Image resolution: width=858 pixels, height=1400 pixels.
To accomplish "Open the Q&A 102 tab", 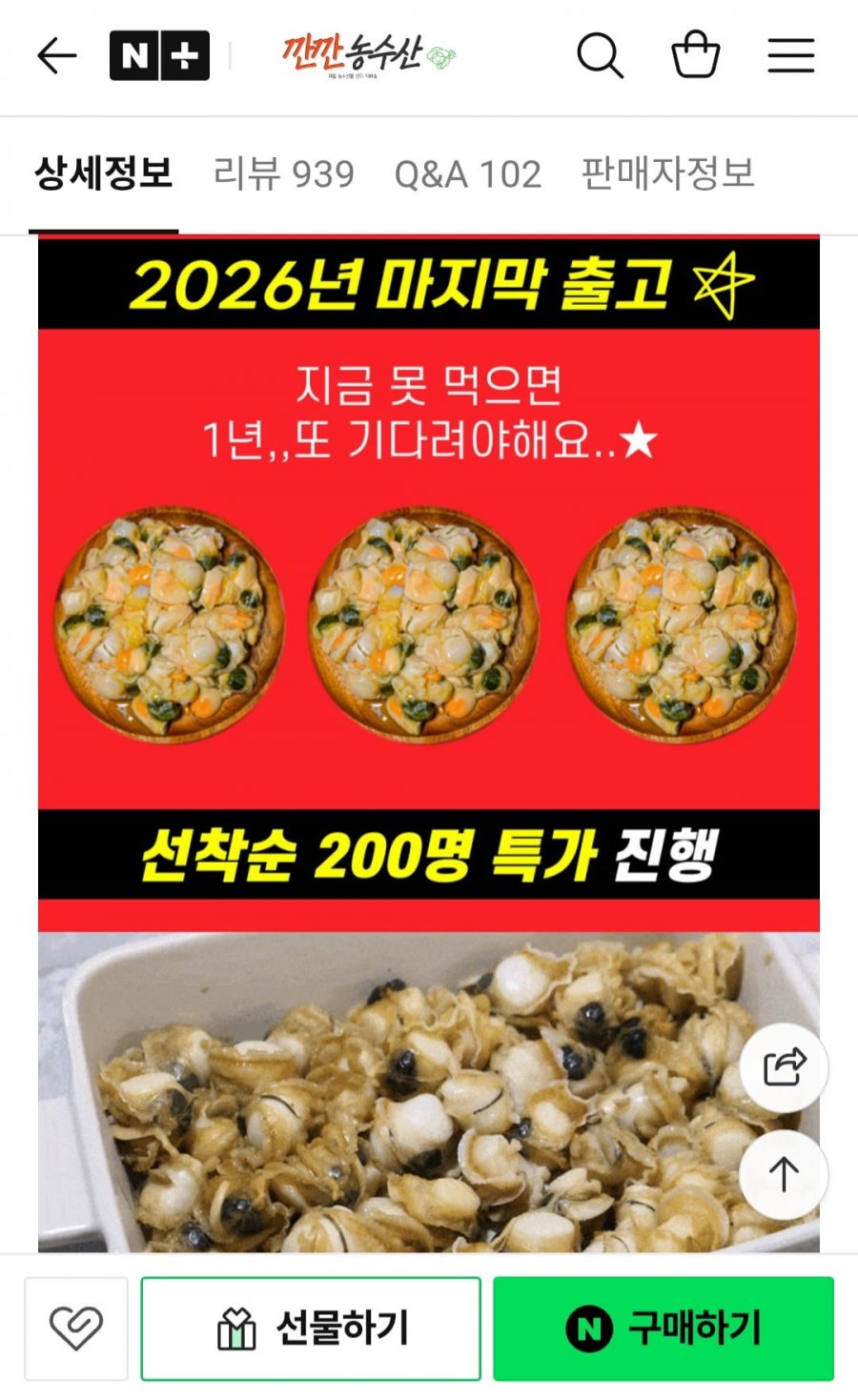I will (x=466, y=173).
